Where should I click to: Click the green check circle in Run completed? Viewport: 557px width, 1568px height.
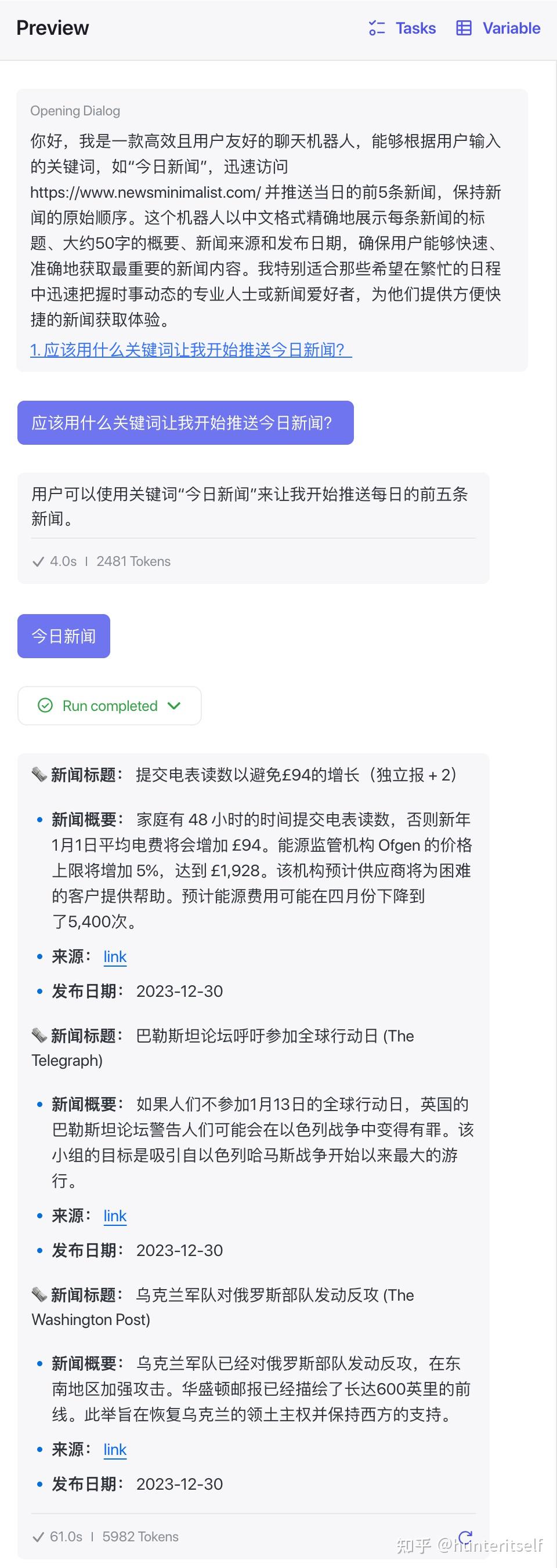tap(44, 706)
